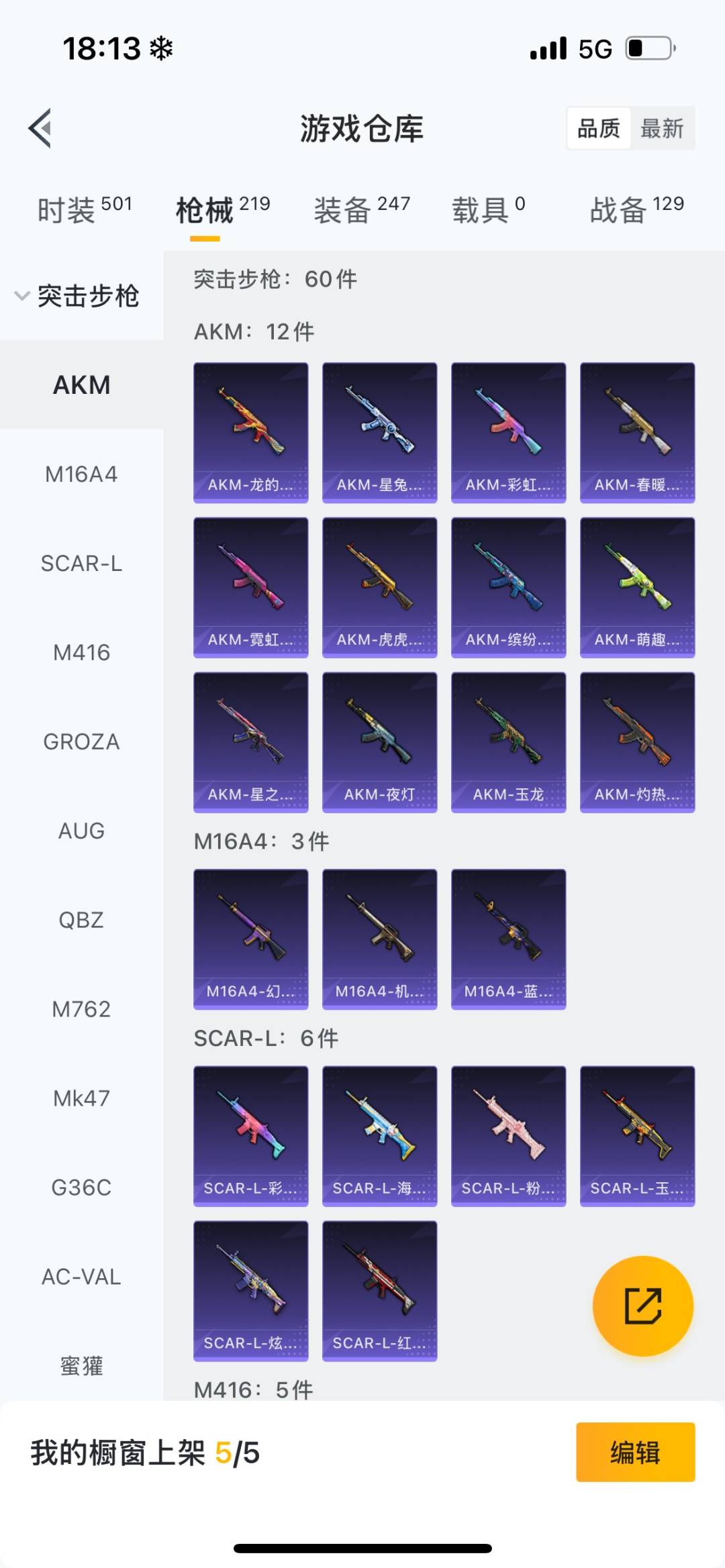Select GROZA in the sidebar
Image resolution: width=725 pixels, height=1568 pixels.
click(81, 742)
